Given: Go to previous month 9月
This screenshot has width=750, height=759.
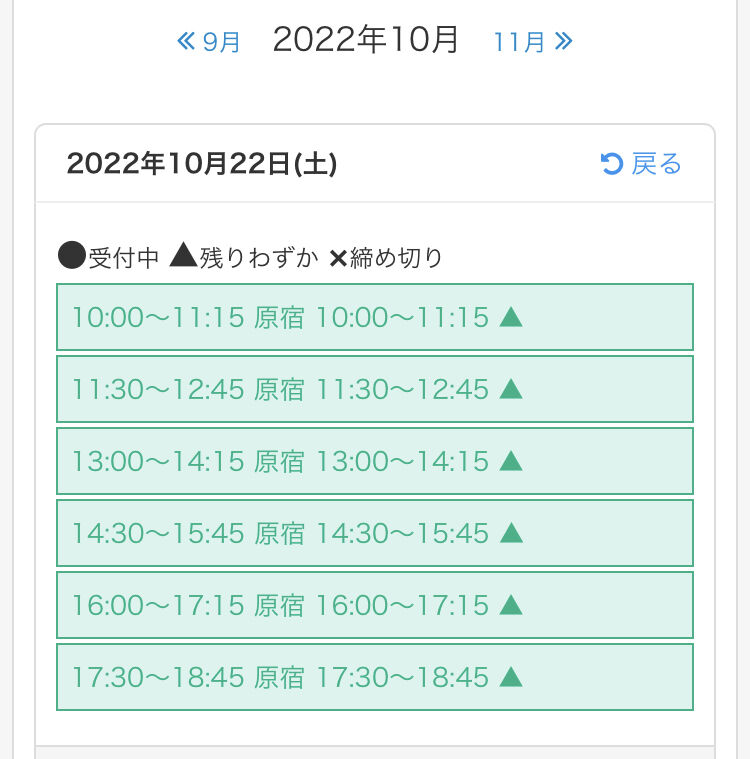Looking at the screenshot, I should (209, 42).
